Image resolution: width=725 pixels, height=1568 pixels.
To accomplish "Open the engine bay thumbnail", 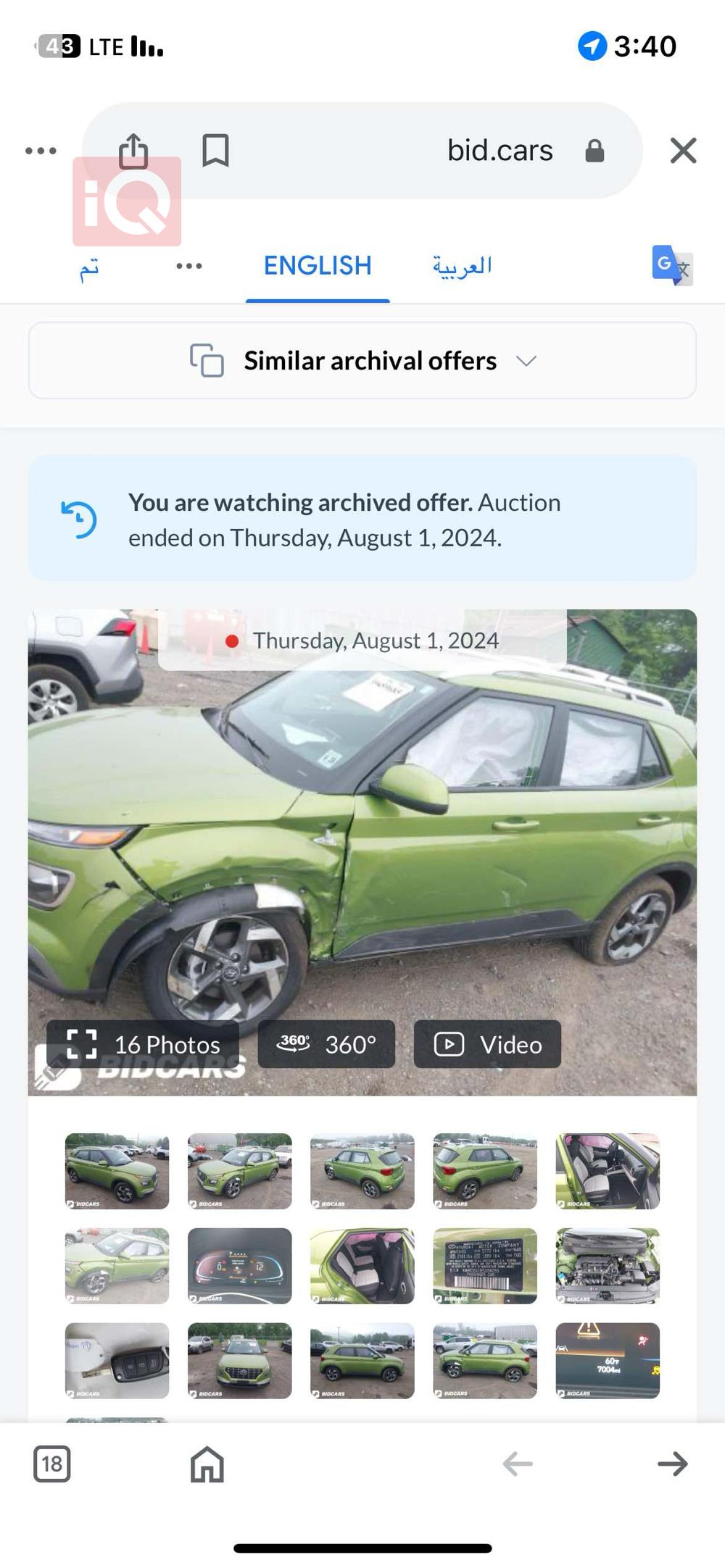I will (608, 1266).
